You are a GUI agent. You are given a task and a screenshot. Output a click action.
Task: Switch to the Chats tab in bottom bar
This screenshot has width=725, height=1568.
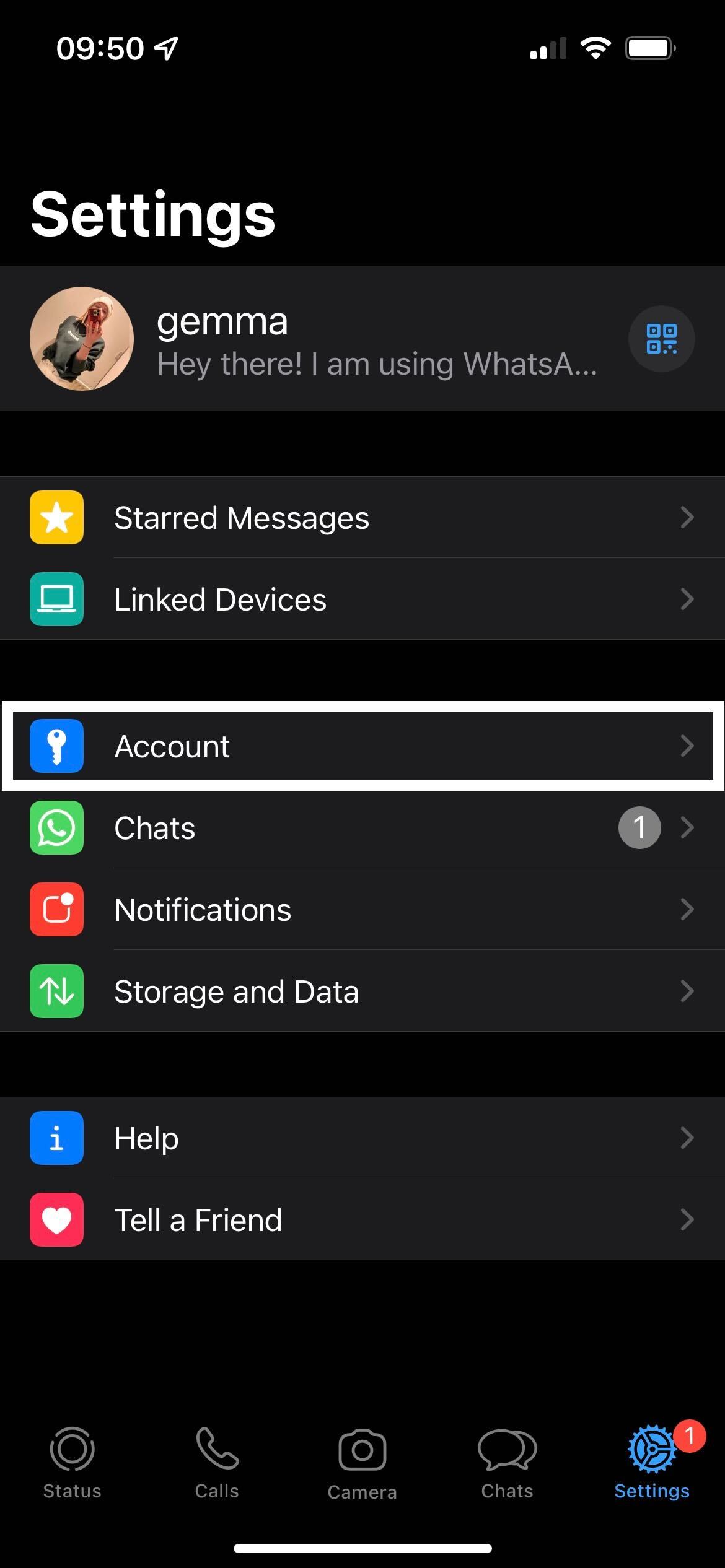click(507, 1464)
